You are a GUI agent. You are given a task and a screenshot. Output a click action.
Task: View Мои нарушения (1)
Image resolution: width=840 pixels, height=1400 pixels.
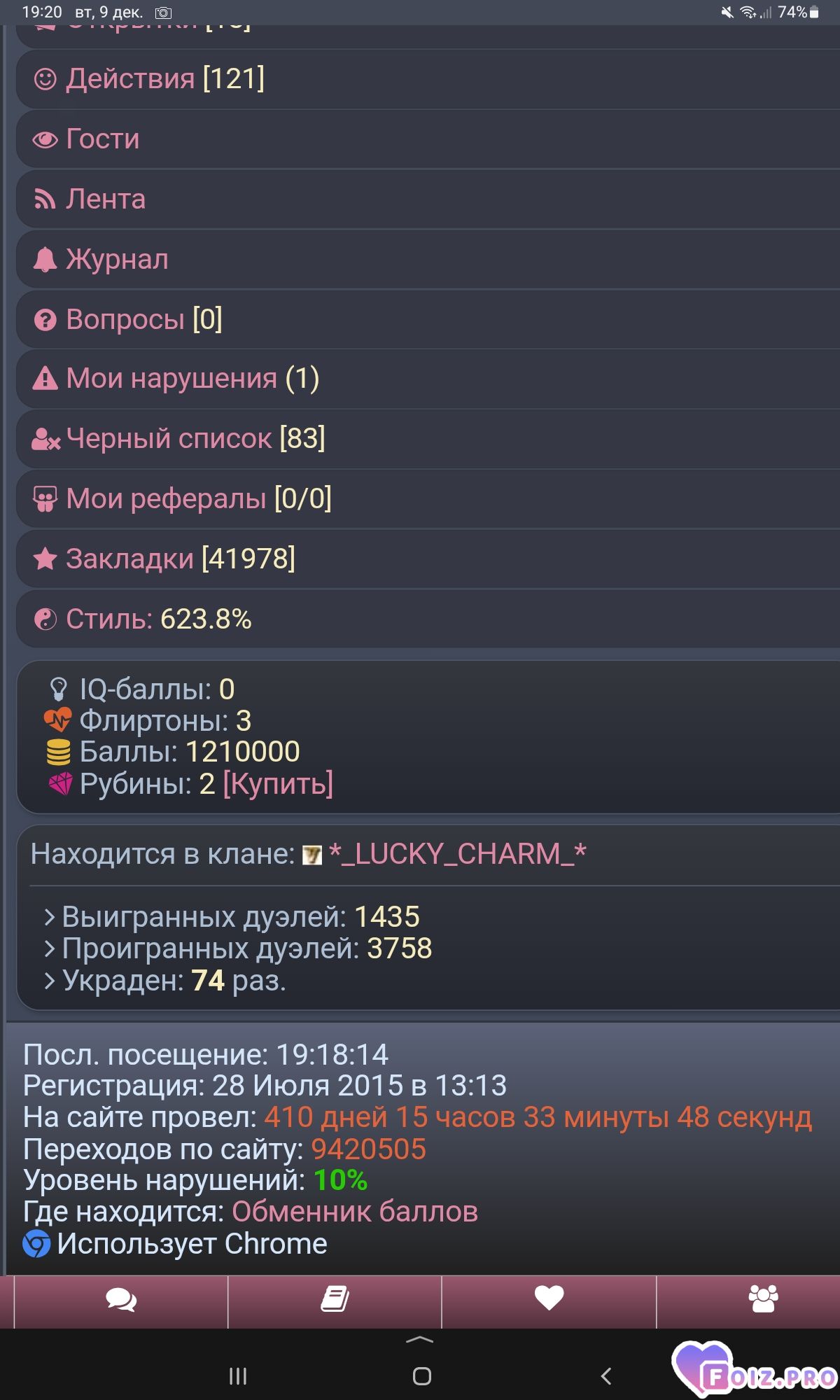click(192, 379)
